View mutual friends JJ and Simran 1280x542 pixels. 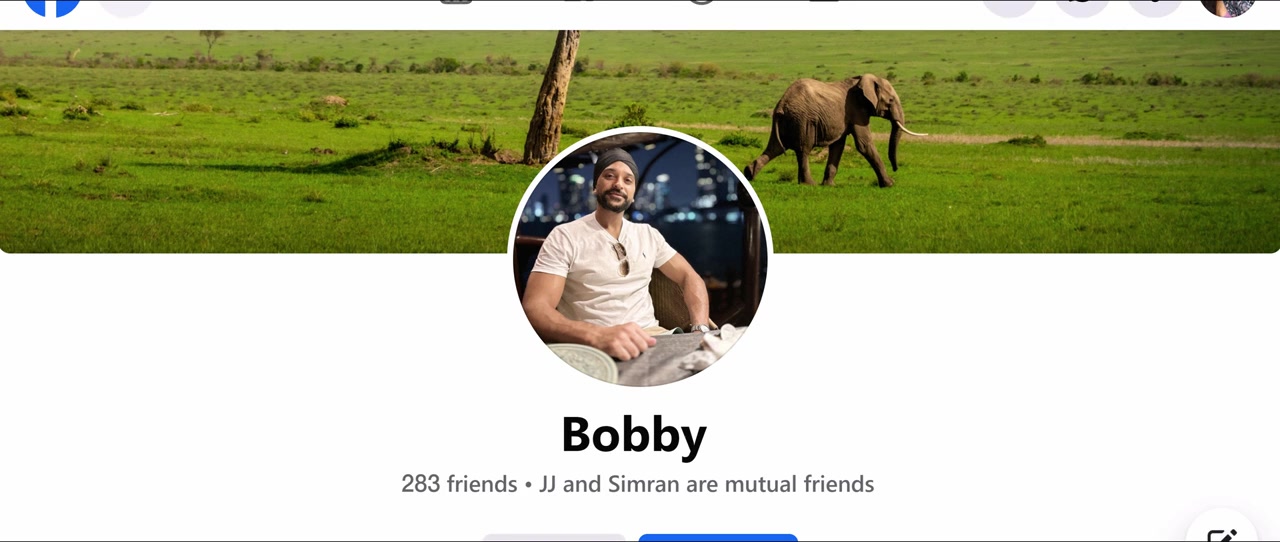click(706, 484)
